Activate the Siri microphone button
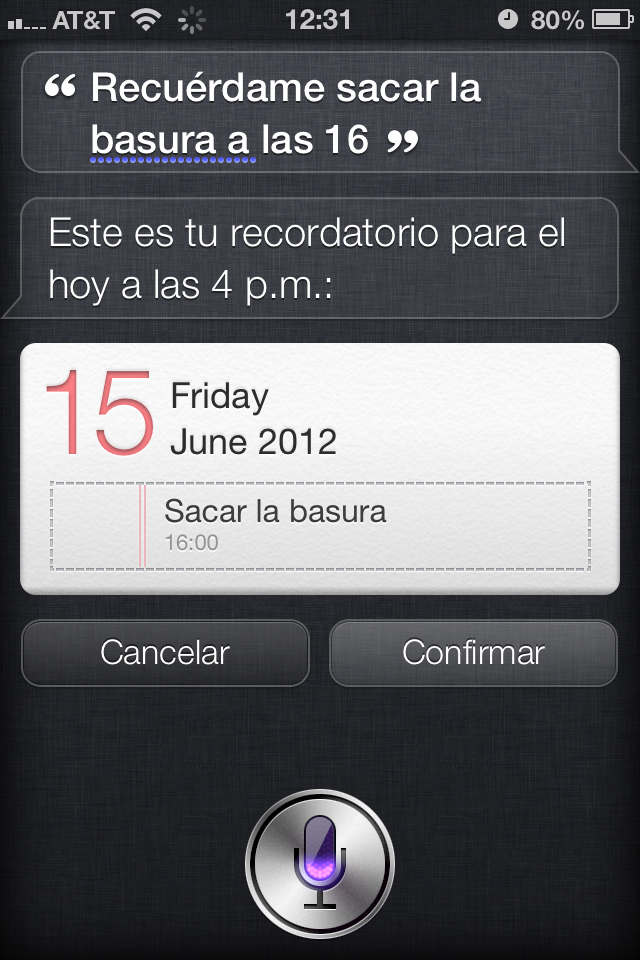640x960 pixels. [320, 863]
